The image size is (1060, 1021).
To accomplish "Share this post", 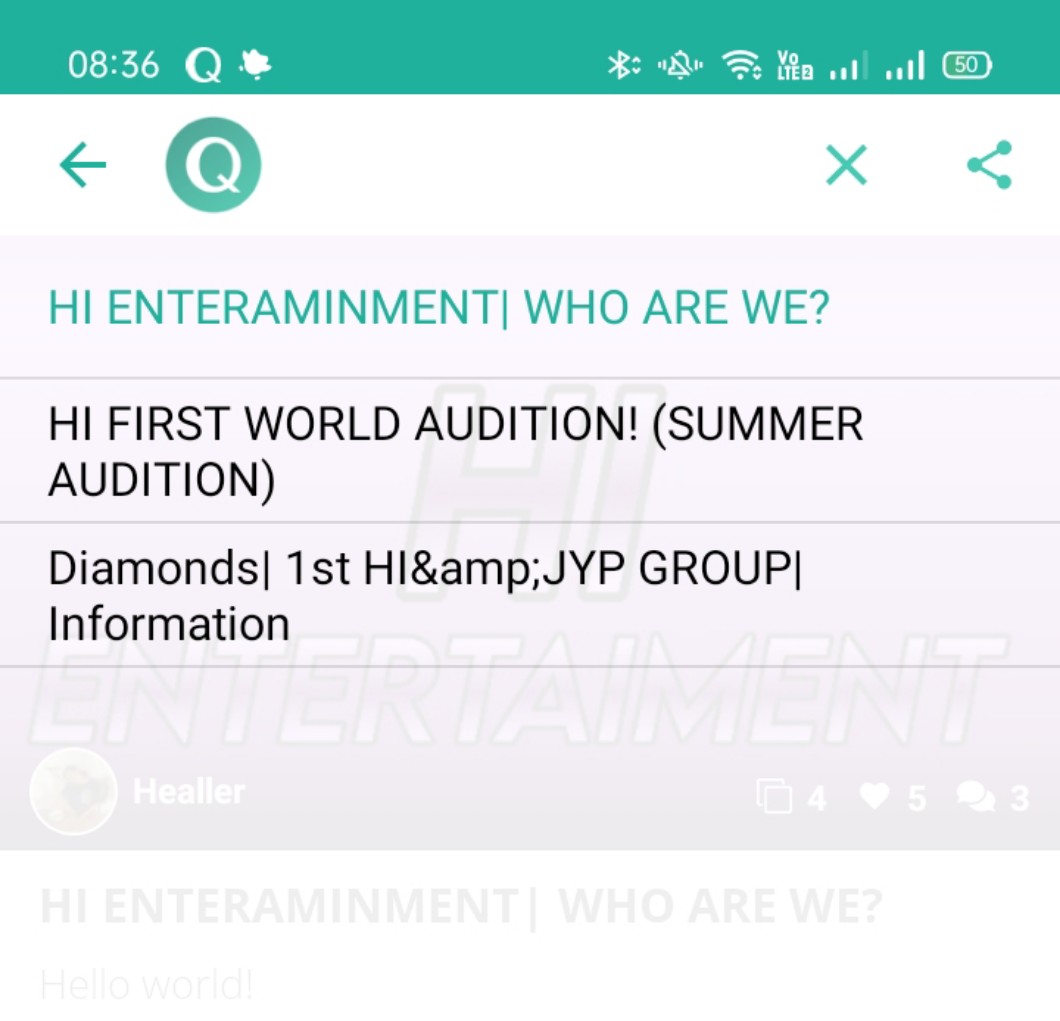I will pyautogui.click(x=989, y=165).
